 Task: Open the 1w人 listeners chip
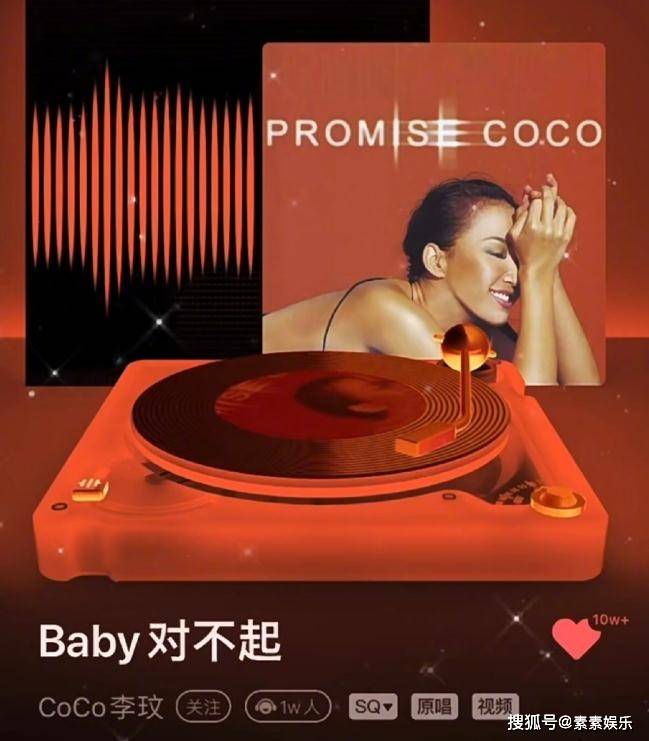pos(287,707)
